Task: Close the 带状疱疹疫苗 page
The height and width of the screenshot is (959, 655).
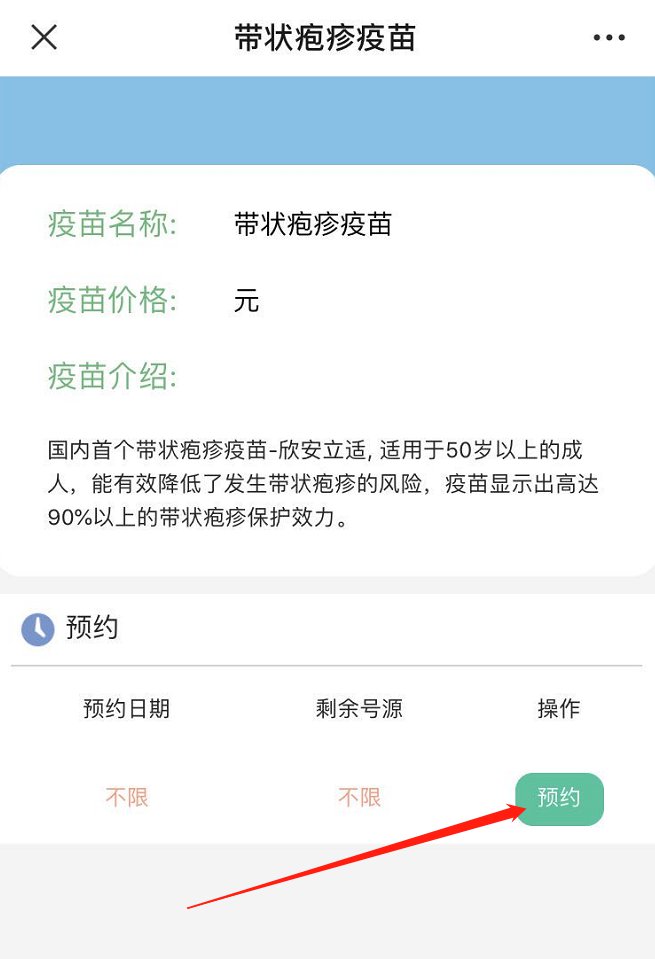Action: tap(45, 38)
